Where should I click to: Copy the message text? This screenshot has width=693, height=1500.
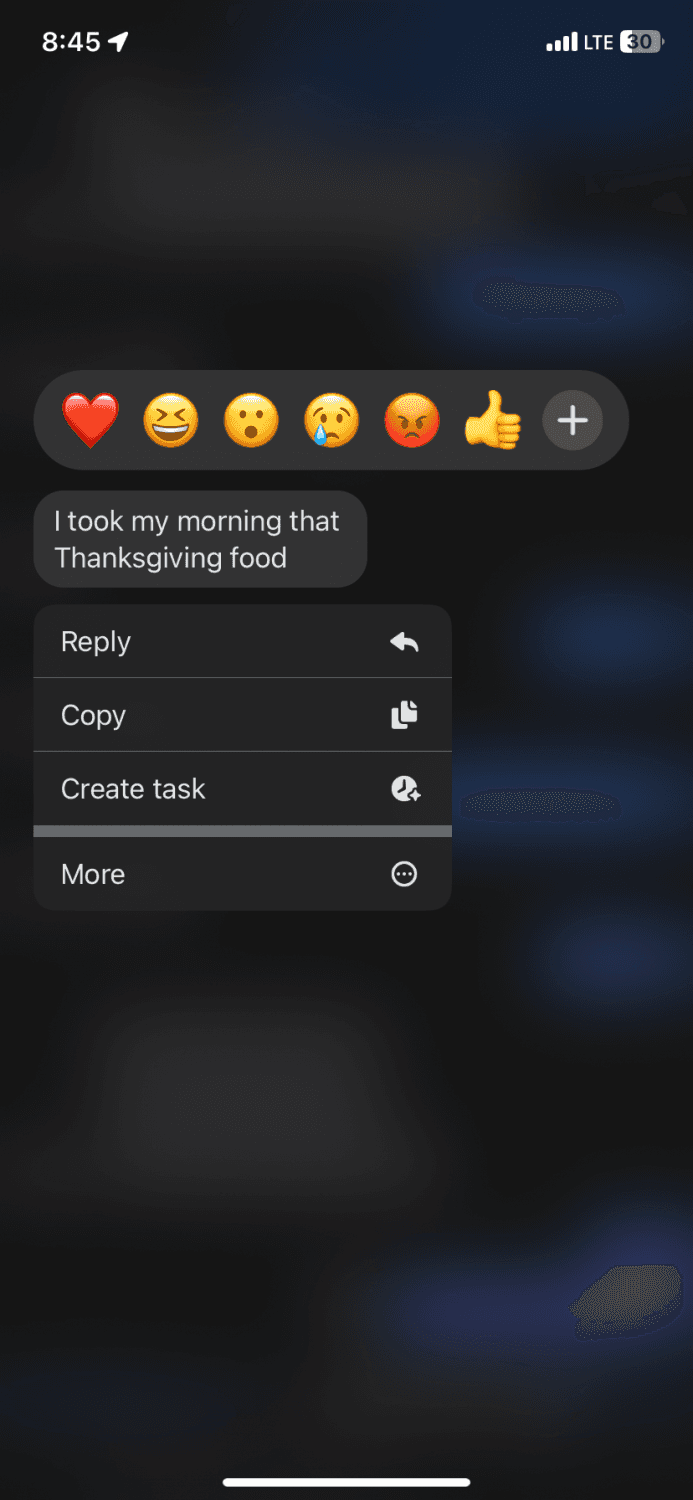242,715
